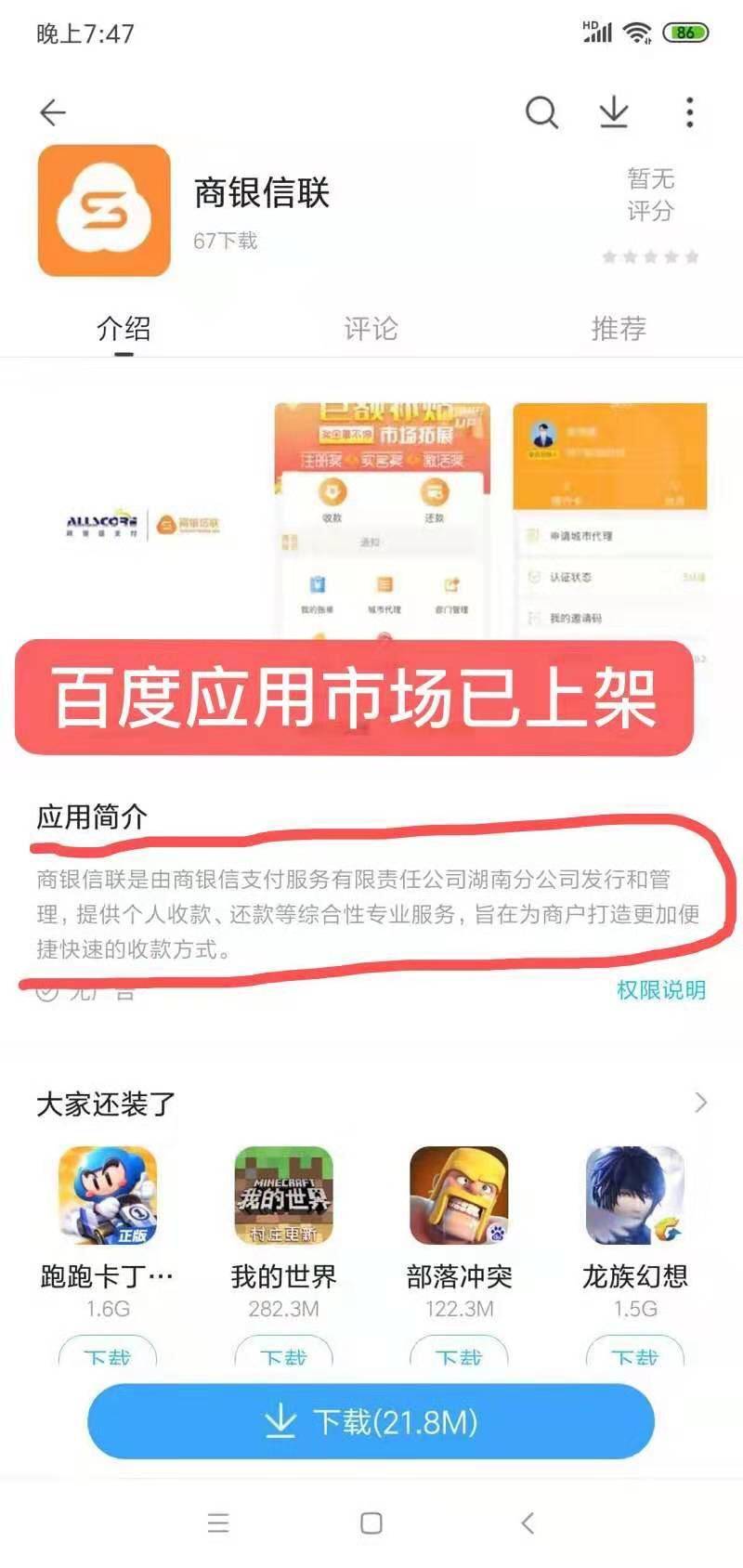Open the download manager icon
743x1568 pixels.
613,112
